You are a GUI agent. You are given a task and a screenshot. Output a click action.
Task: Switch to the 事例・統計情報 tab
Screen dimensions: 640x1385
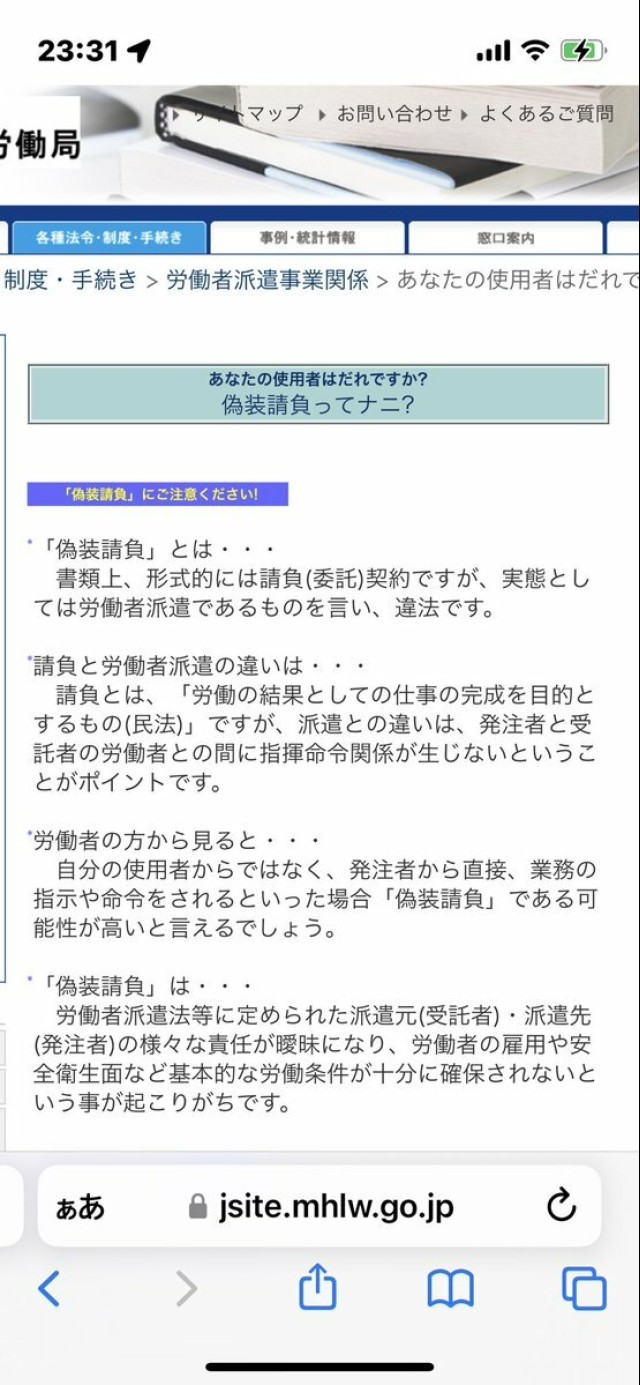307,238
